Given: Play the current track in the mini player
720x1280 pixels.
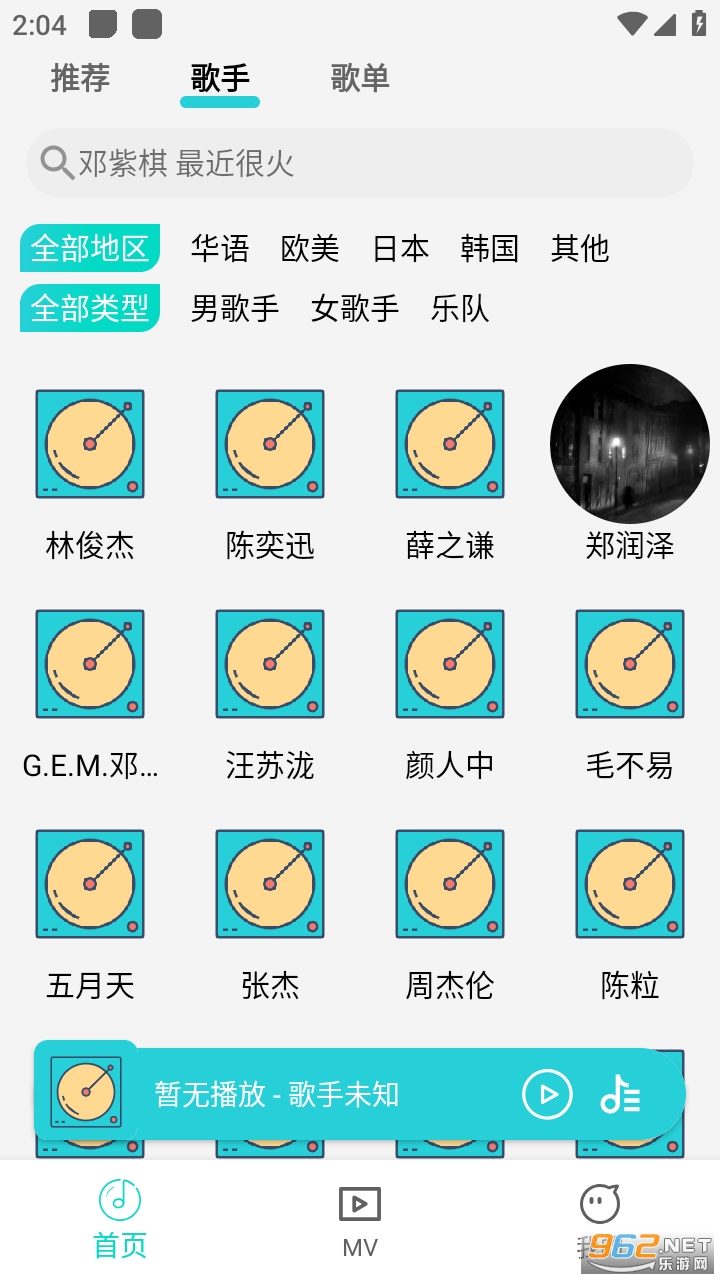Looking at the screenshot, I should [547, 1094].
